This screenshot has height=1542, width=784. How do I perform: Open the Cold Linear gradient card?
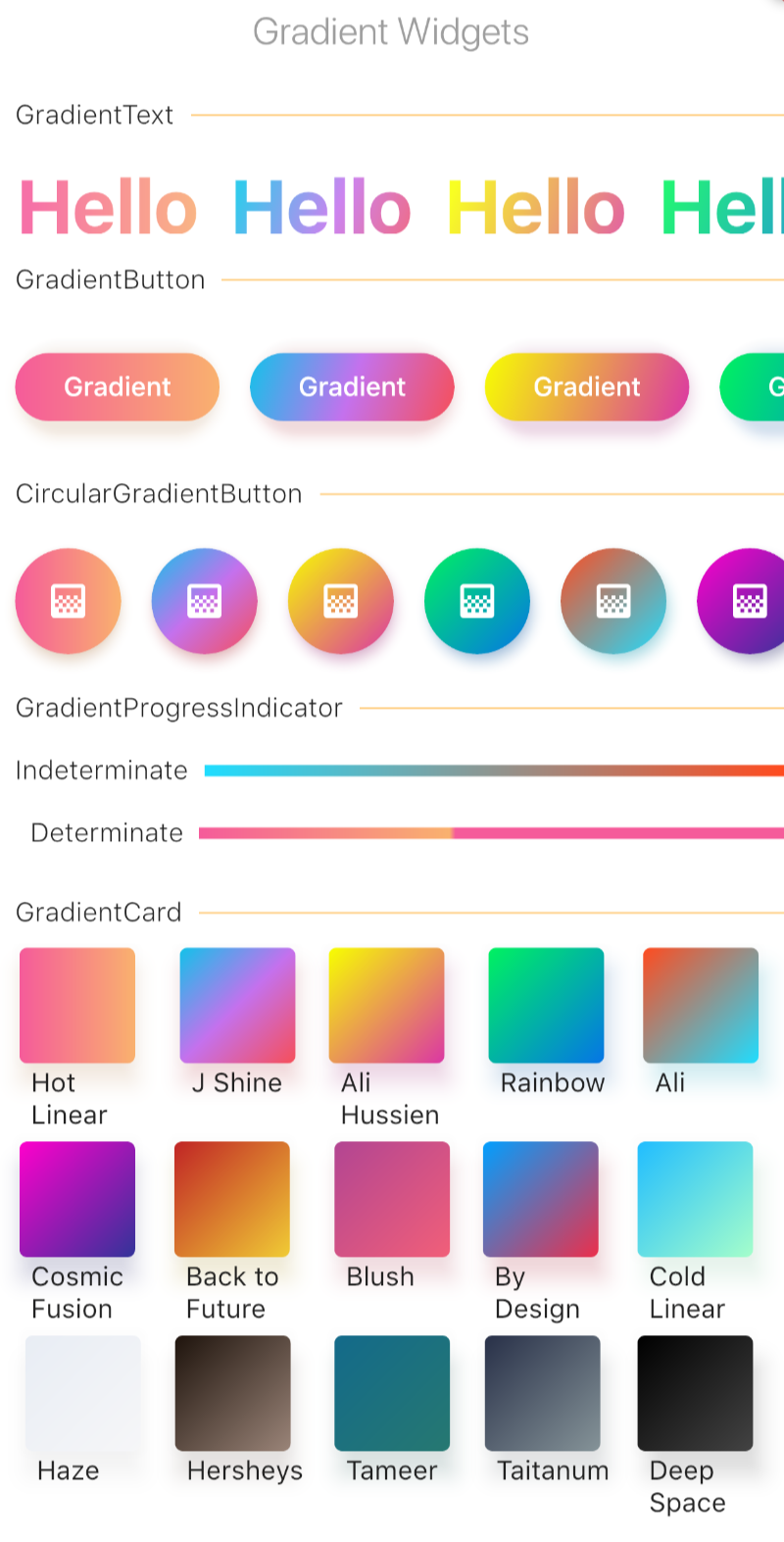696,1199
